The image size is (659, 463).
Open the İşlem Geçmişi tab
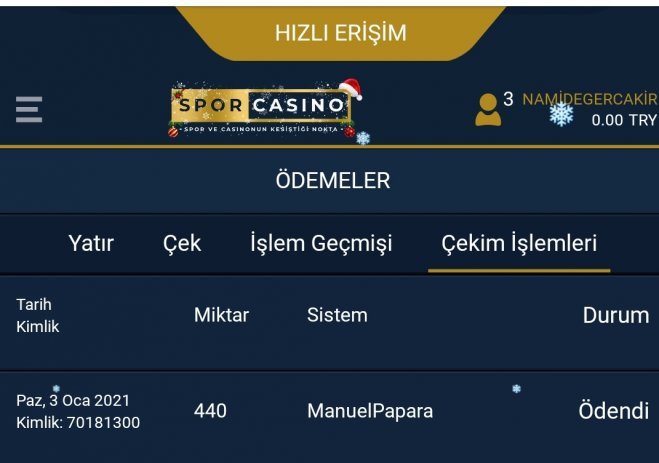click(x=321, y=243)
